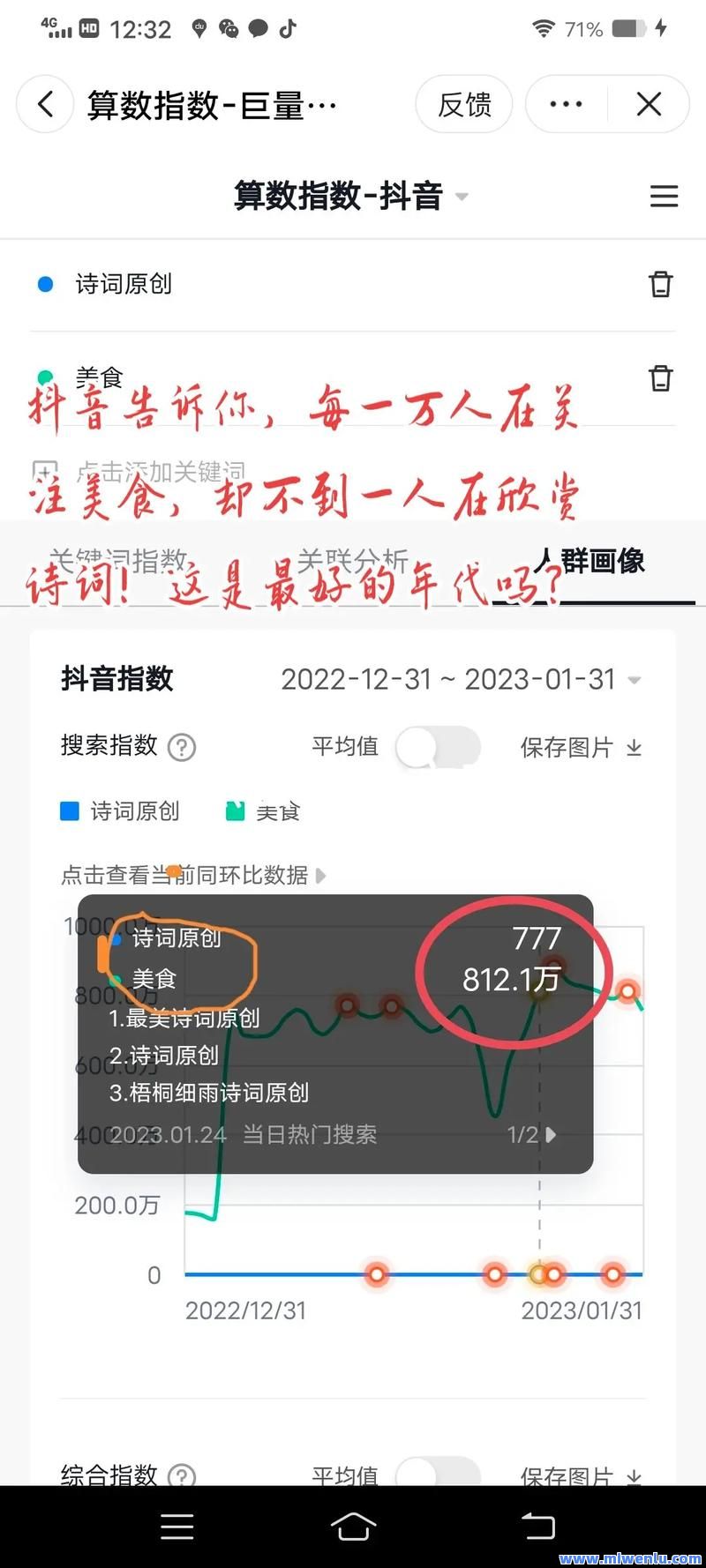Go to page 2 of 当日热门搜索
Viewport: 706px width, 1568px height.
(552, 1136)
